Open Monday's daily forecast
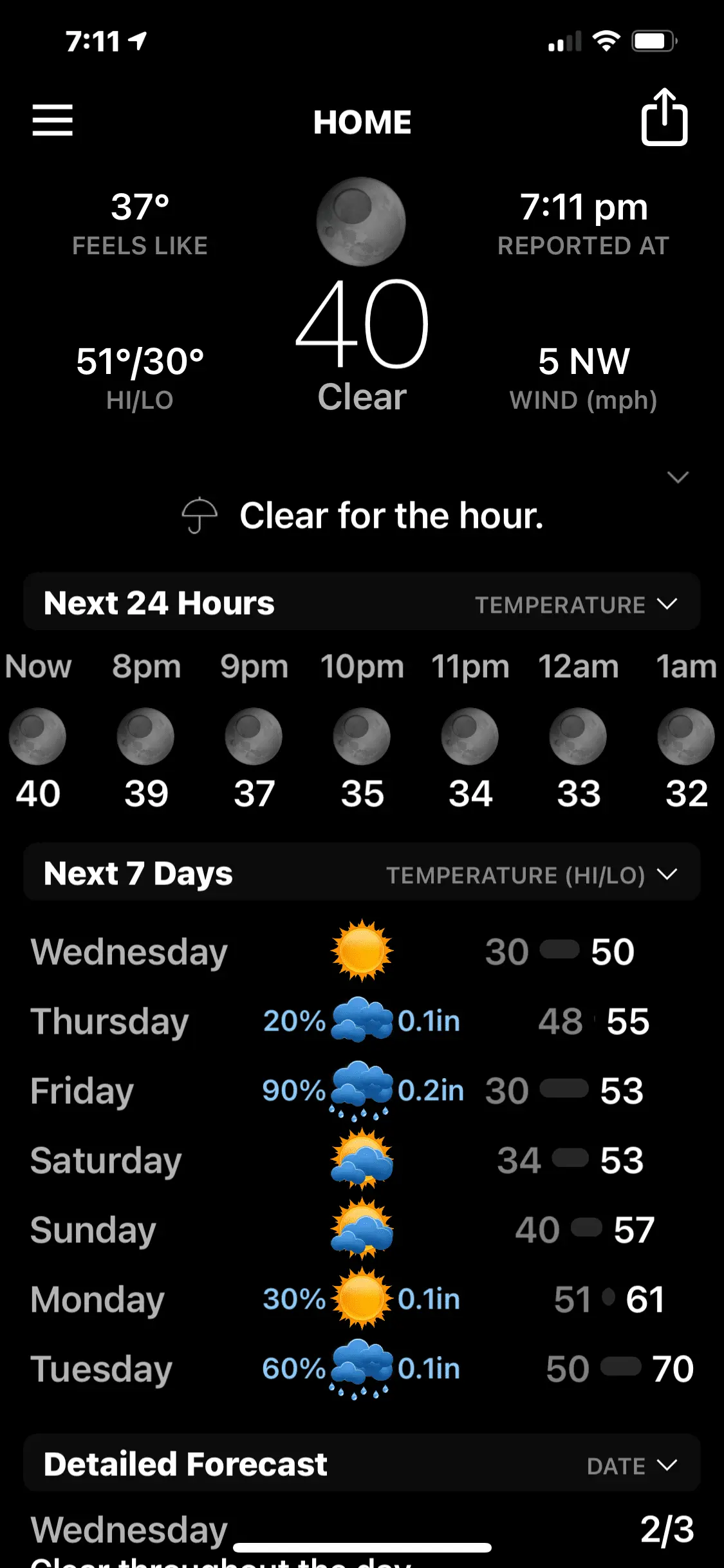Screen dimensions: 724x1568 [362, 1299]
